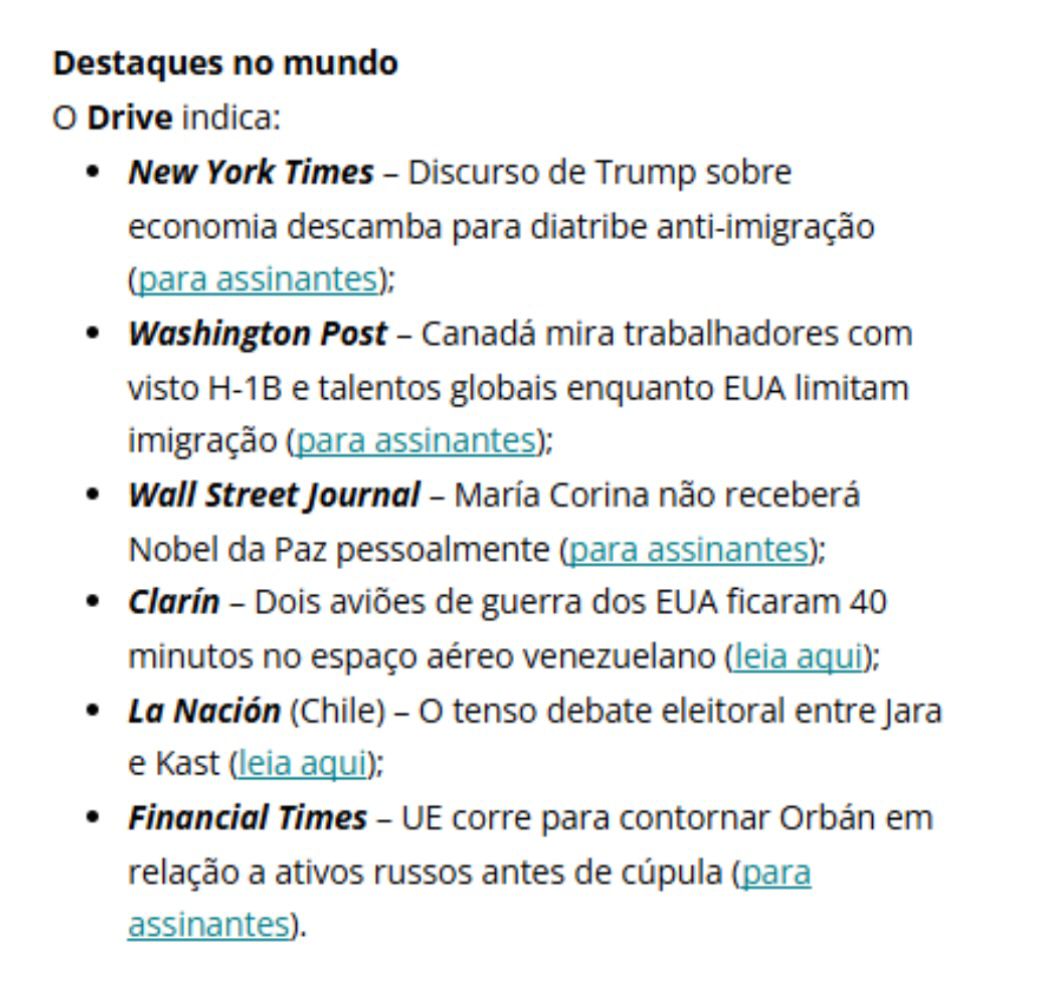Image resolution: width=1045 pixels, height=990 pixels.
Task: Tap 'leia aqui' for the Clarín story
Action: [798, 657]
